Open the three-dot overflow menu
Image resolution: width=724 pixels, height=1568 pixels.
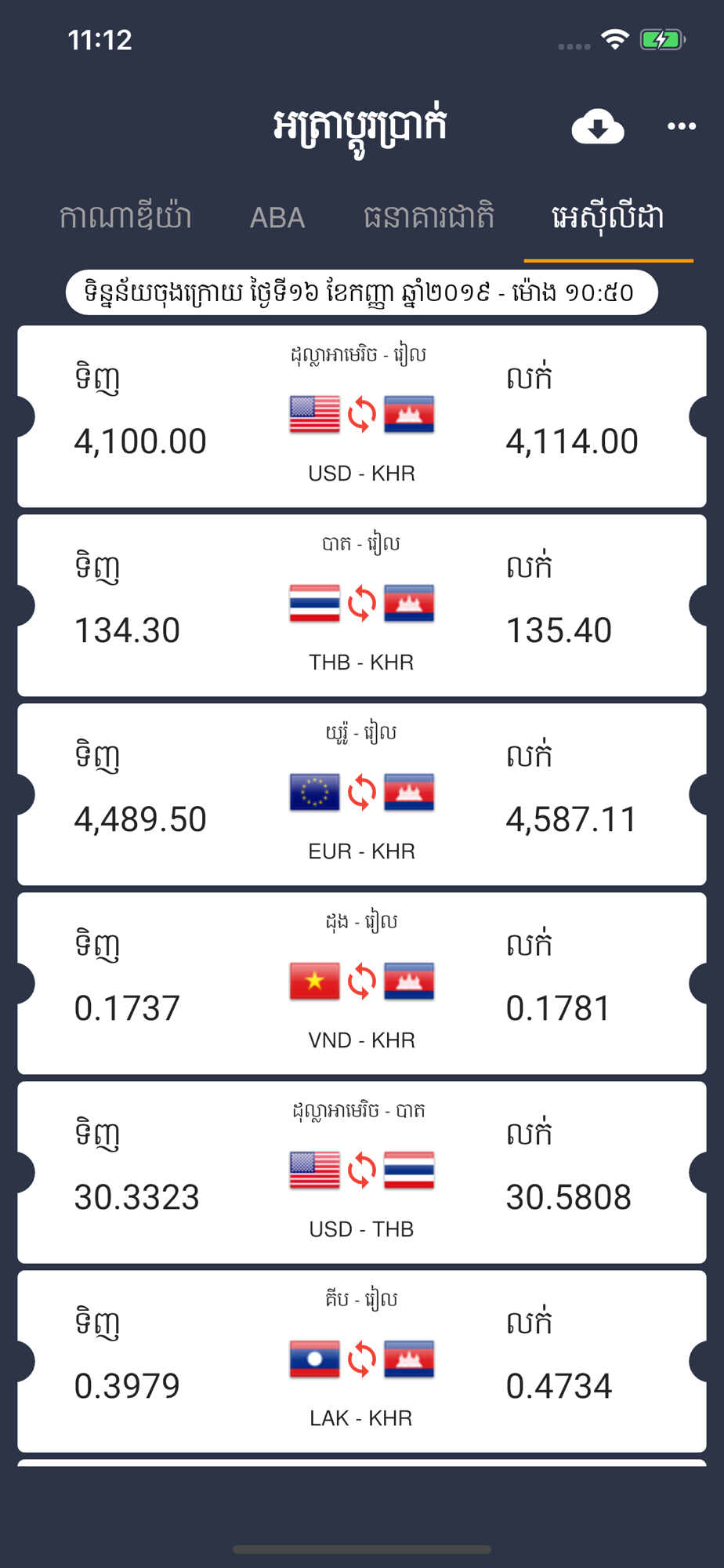click(681, 126)
